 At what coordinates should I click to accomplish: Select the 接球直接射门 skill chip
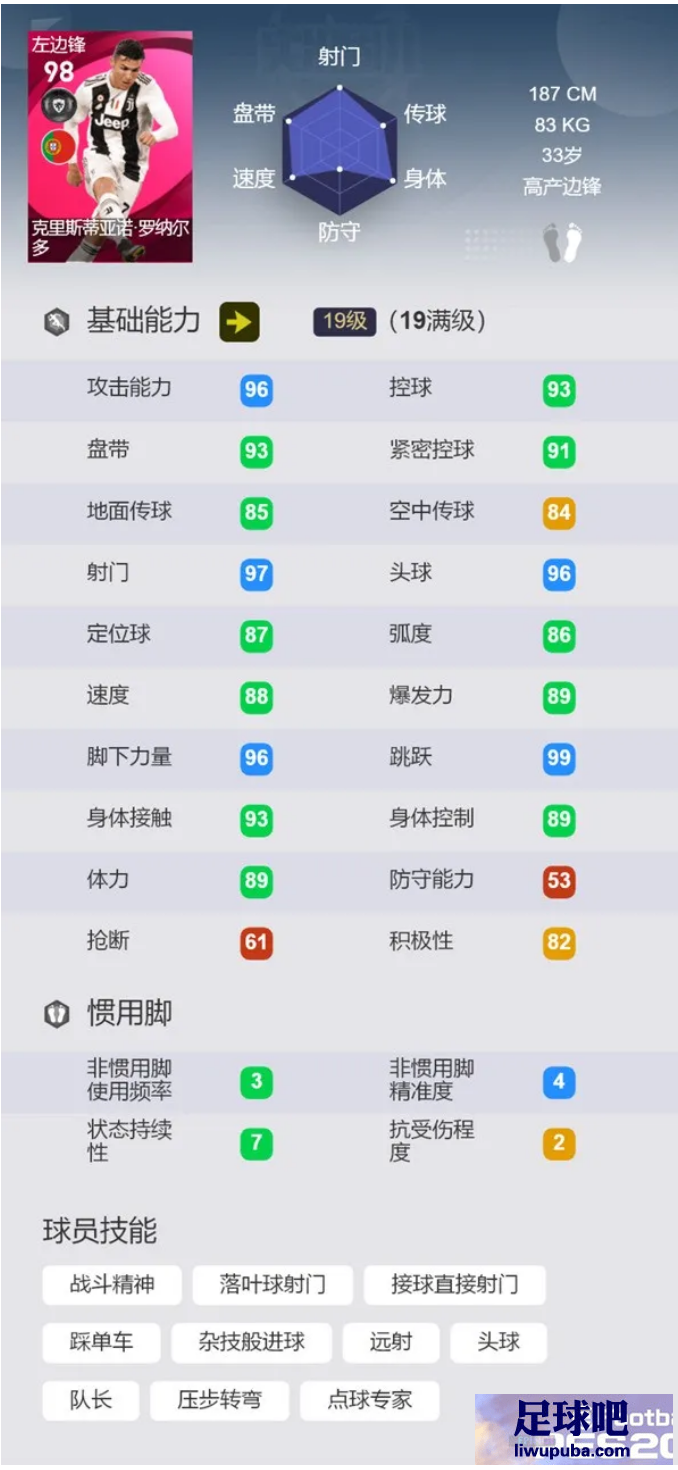455,1284
